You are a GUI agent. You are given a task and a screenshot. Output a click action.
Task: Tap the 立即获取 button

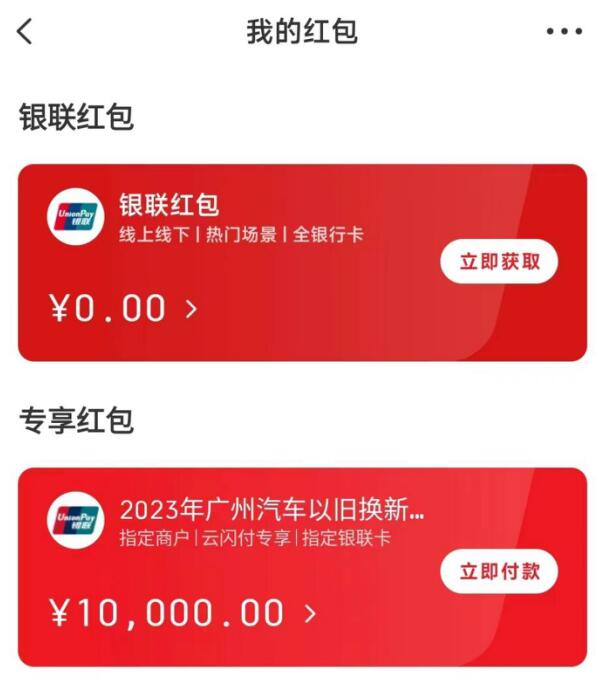point(499,262)
